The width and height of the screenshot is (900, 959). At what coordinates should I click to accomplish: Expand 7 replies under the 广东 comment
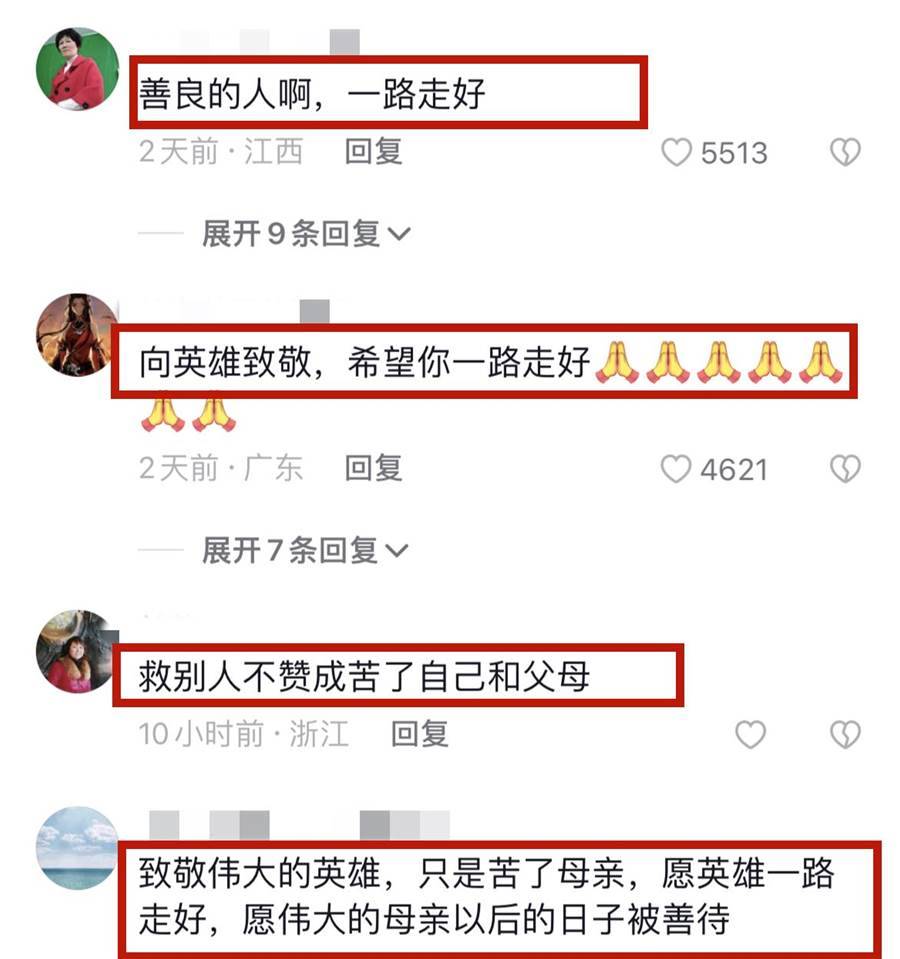point(305,550)
